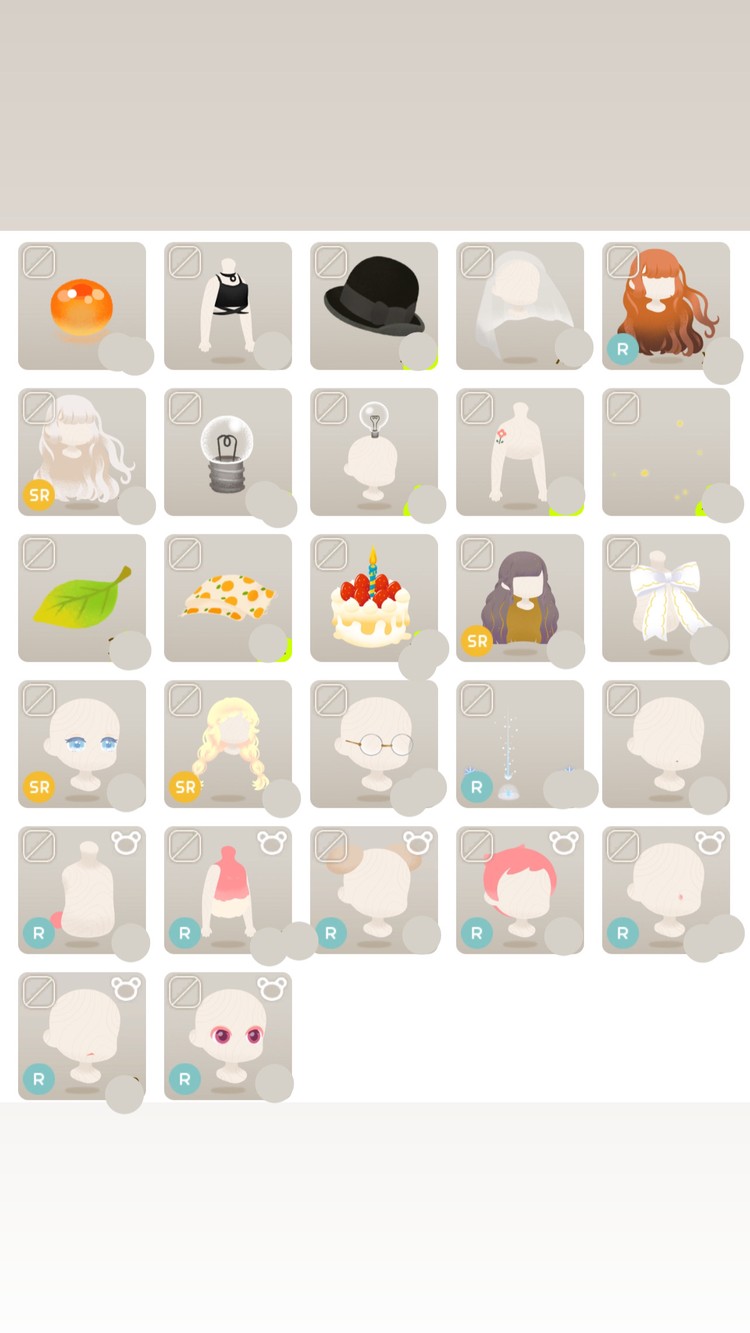Select the round glasses item
The width and height of the screenshot is (750, 1333).
tap(373, 743)
